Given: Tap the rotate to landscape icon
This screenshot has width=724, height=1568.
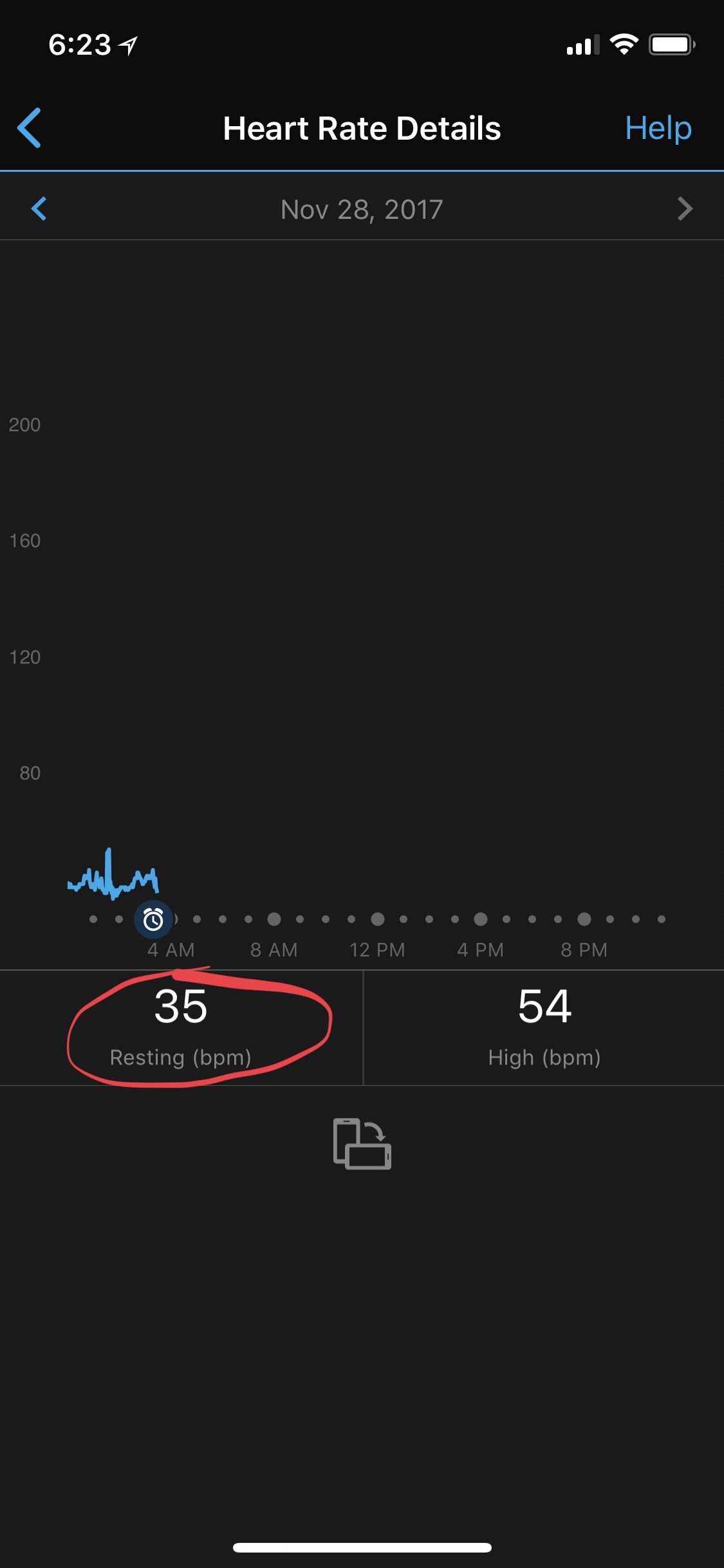Looking at the screenshot, I should point(362,1144).
